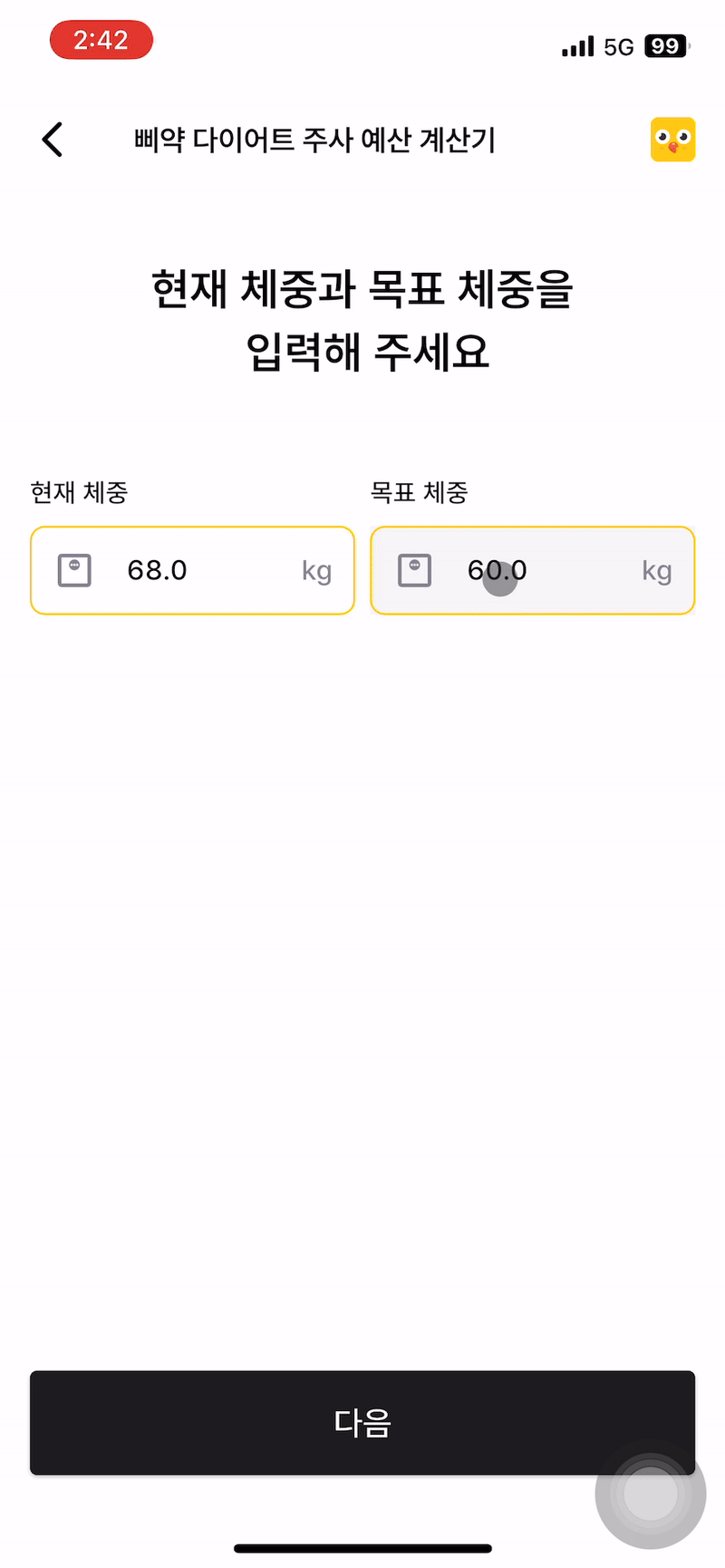Edit the 현재 체중 field showing 68.0
Image resolution: width=725 pixels, height=1568 pixels.
[x=192, y=570]
